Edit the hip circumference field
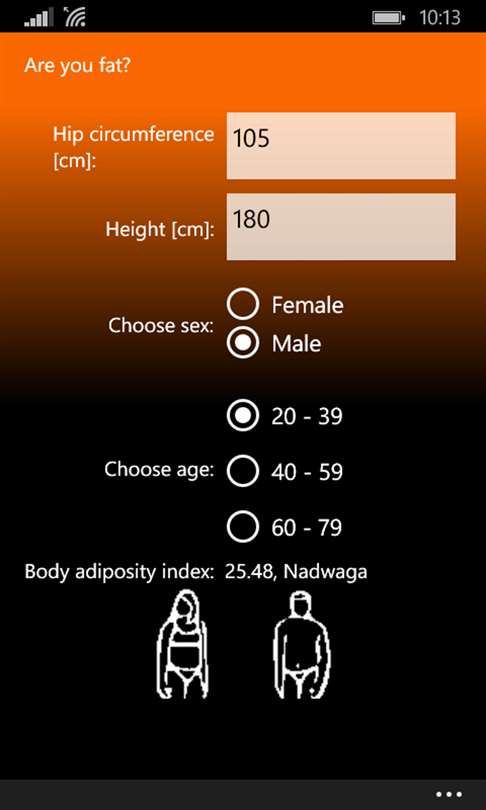 click(341, 146)
